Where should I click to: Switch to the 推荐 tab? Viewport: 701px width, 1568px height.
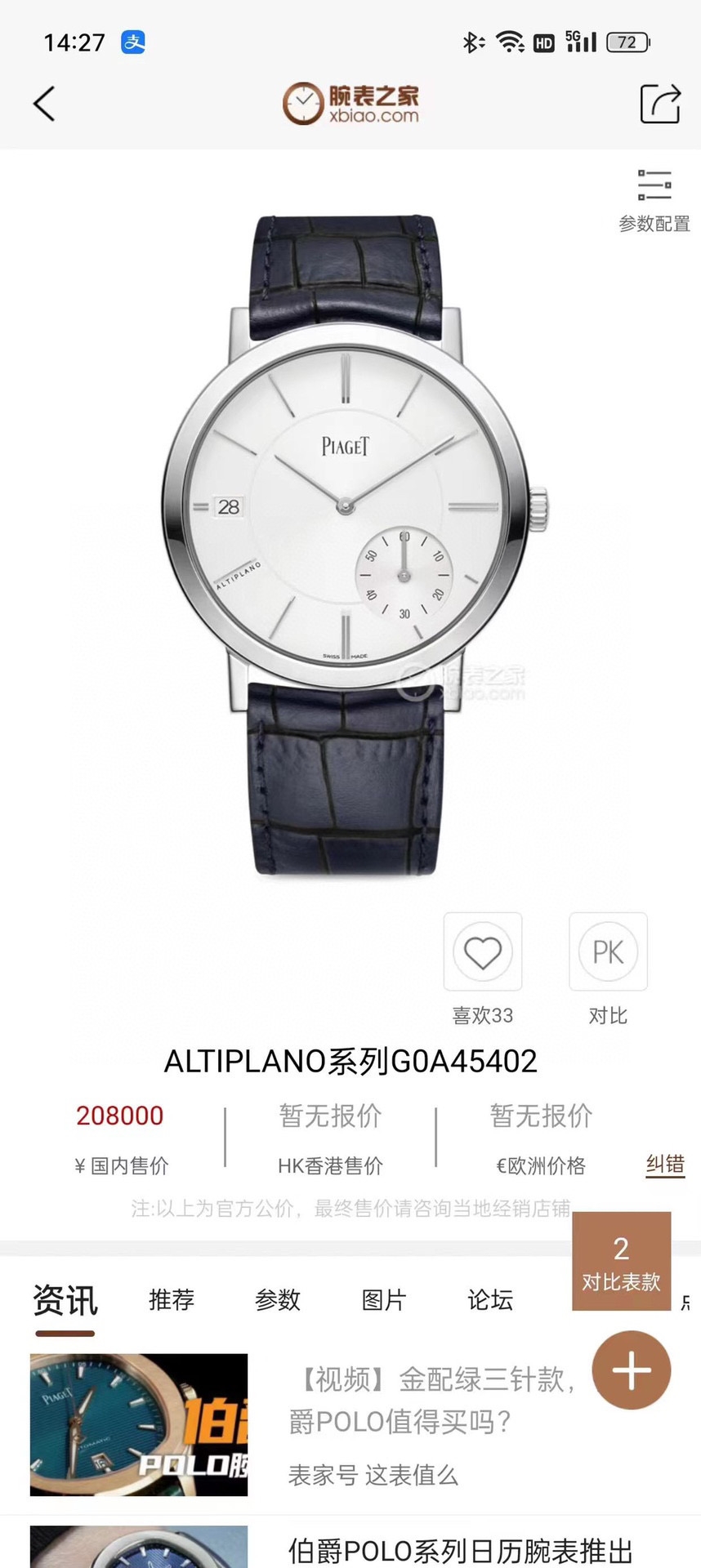(172, 1299)
